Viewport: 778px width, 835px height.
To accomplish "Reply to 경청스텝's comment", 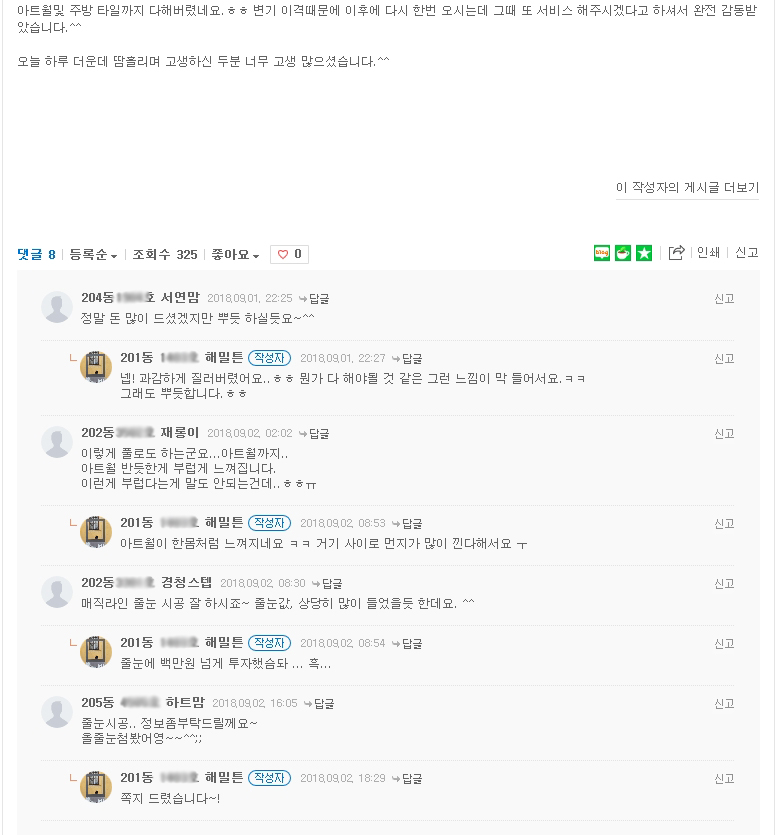I will click(329, 584).
